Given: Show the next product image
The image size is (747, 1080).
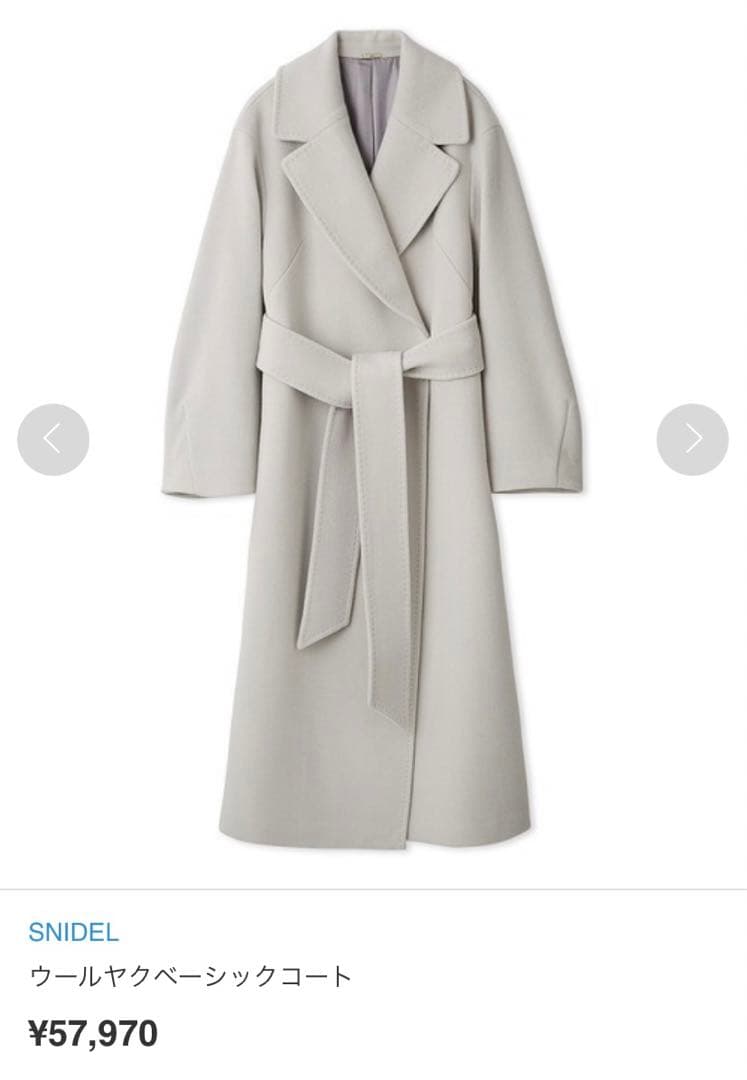Looking at the screenshot, I should [x=692, y=439].
